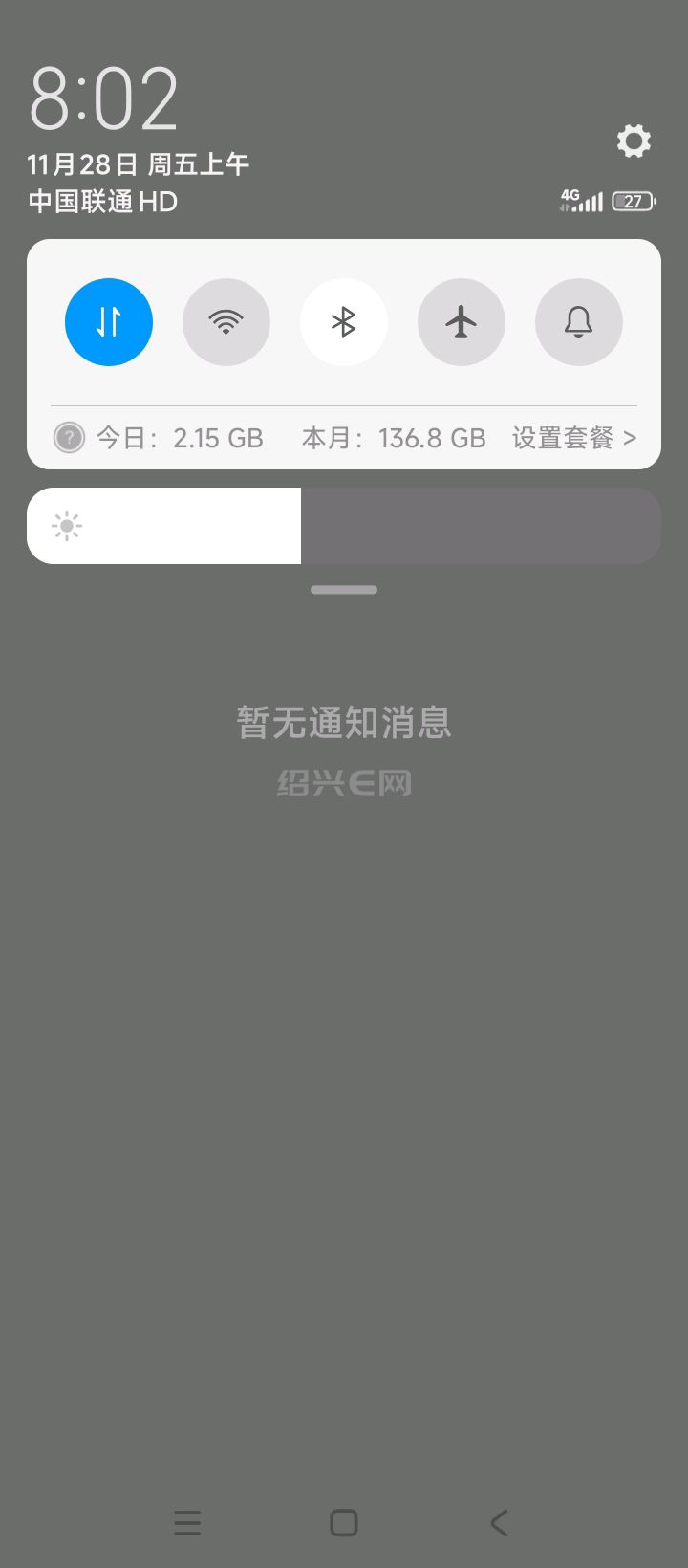Enable the Wi-Fi toggle

pos(226,322)
